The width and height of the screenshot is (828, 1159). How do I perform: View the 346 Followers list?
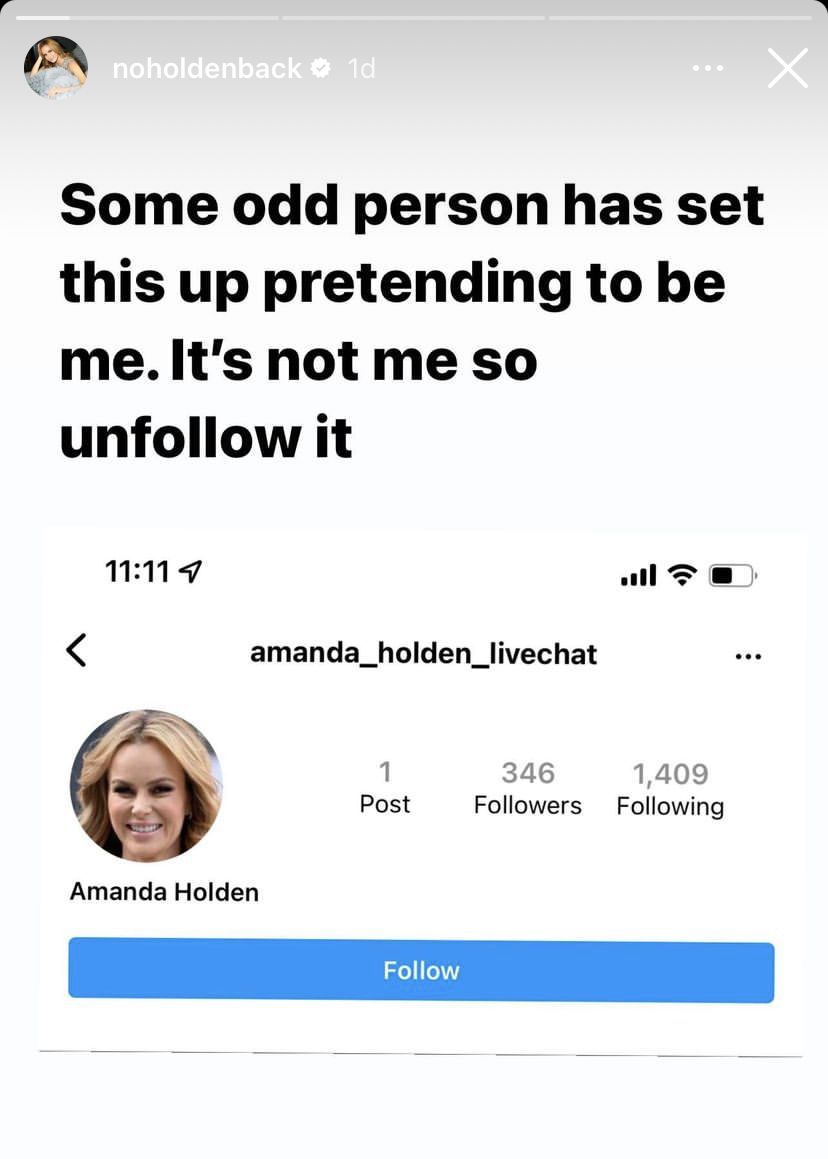pyautogui.click(x=527, y=788)
